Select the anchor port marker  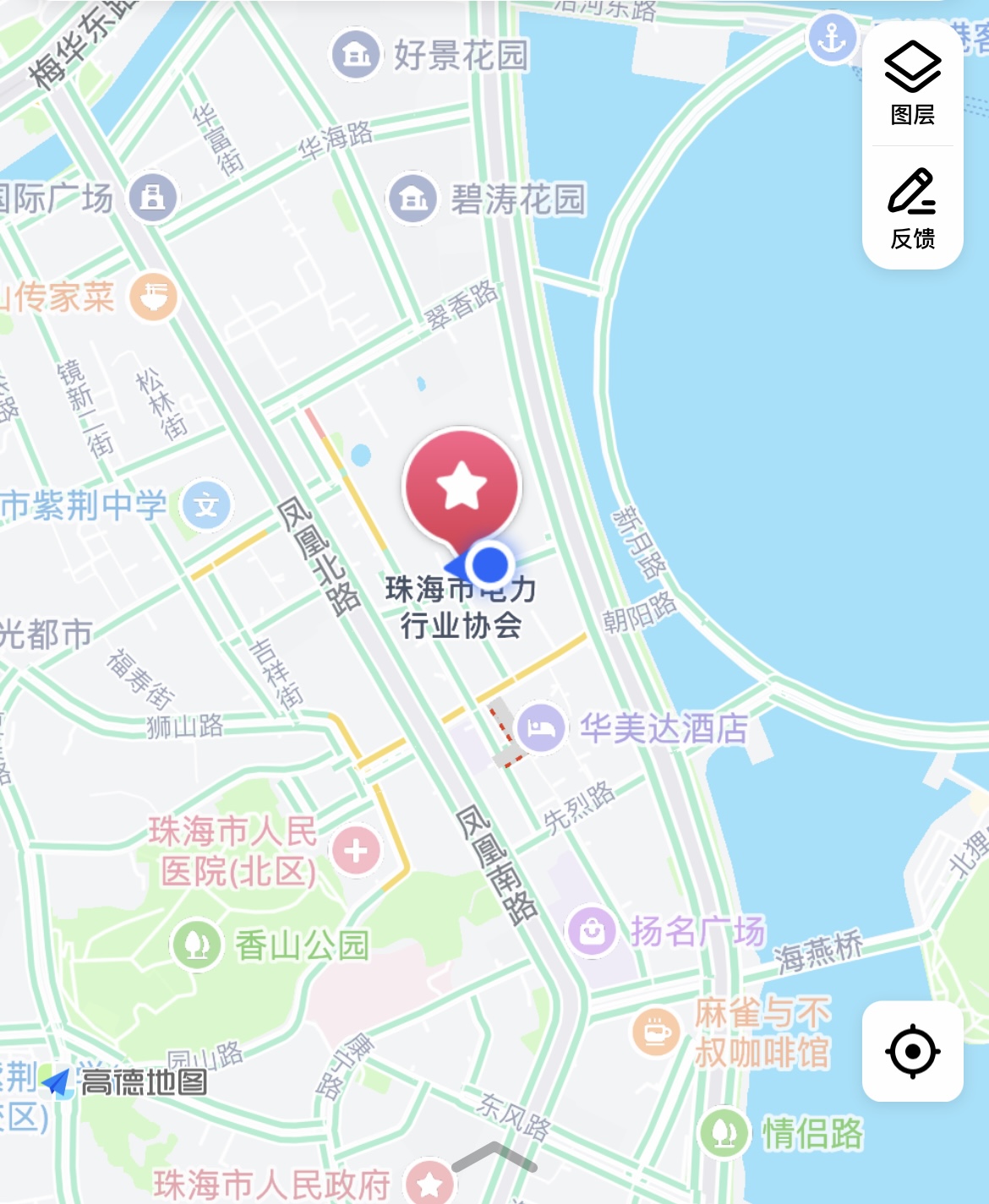[x=832, y=38]
